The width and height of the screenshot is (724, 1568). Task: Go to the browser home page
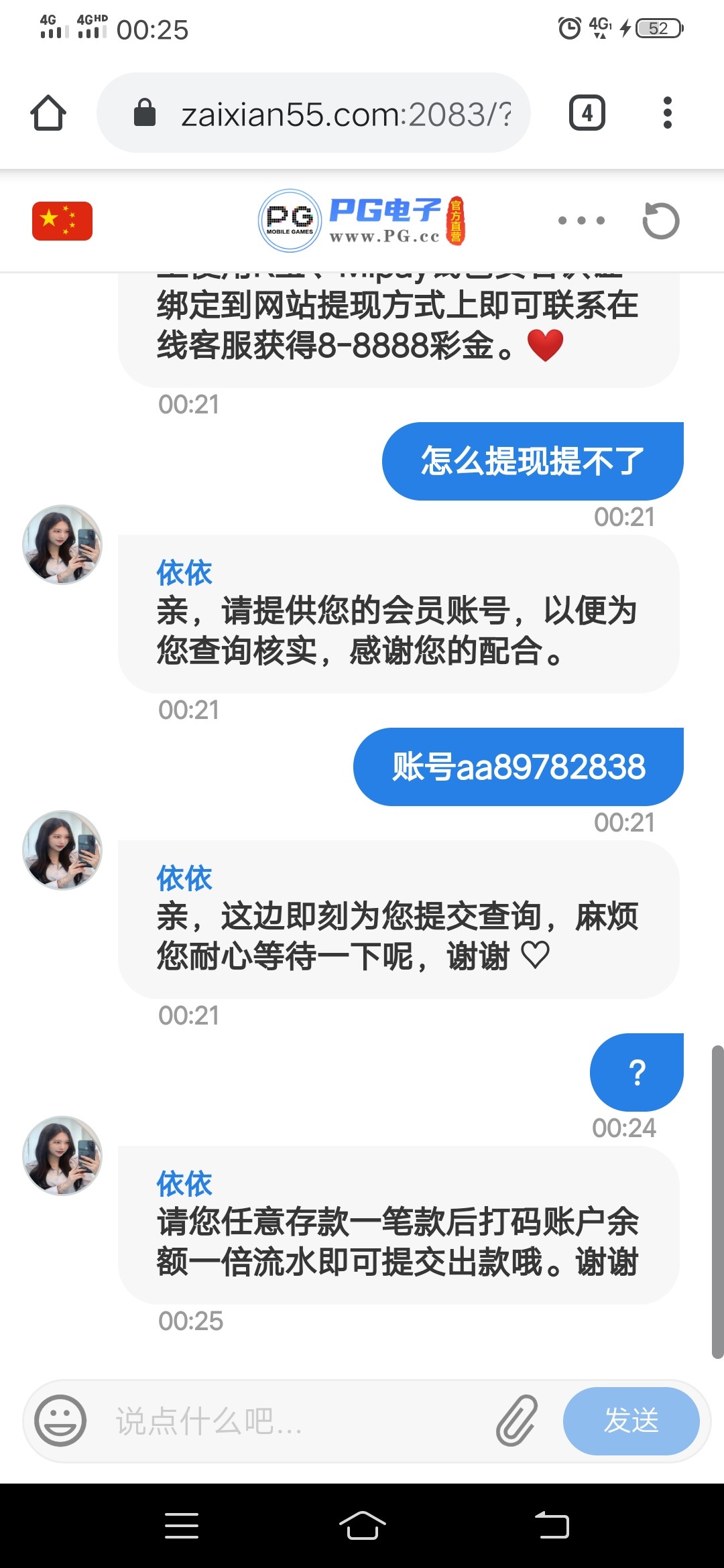(x=48, y=113)
